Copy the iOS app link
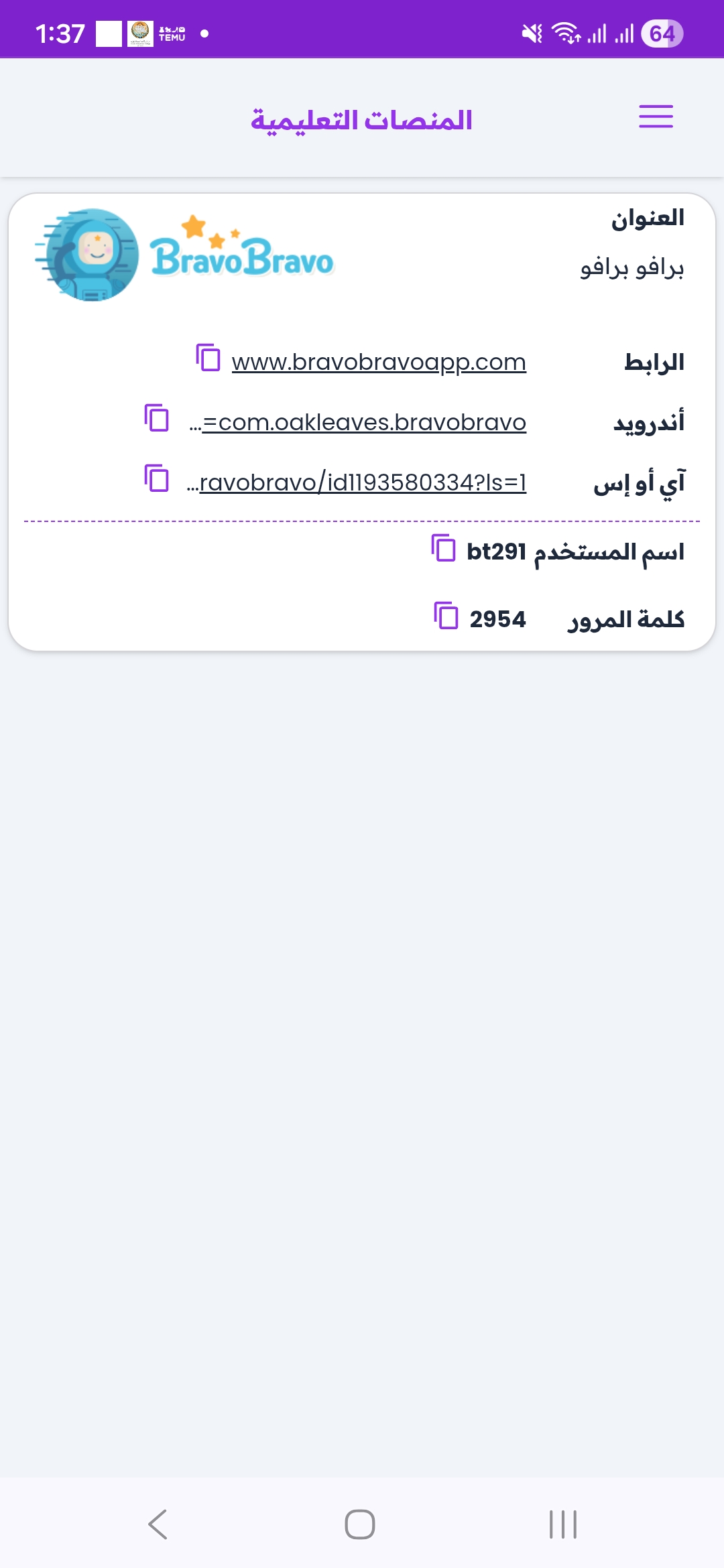This screenshot has width=724, height=1568. pyautogui.click(x=157, y=478)
